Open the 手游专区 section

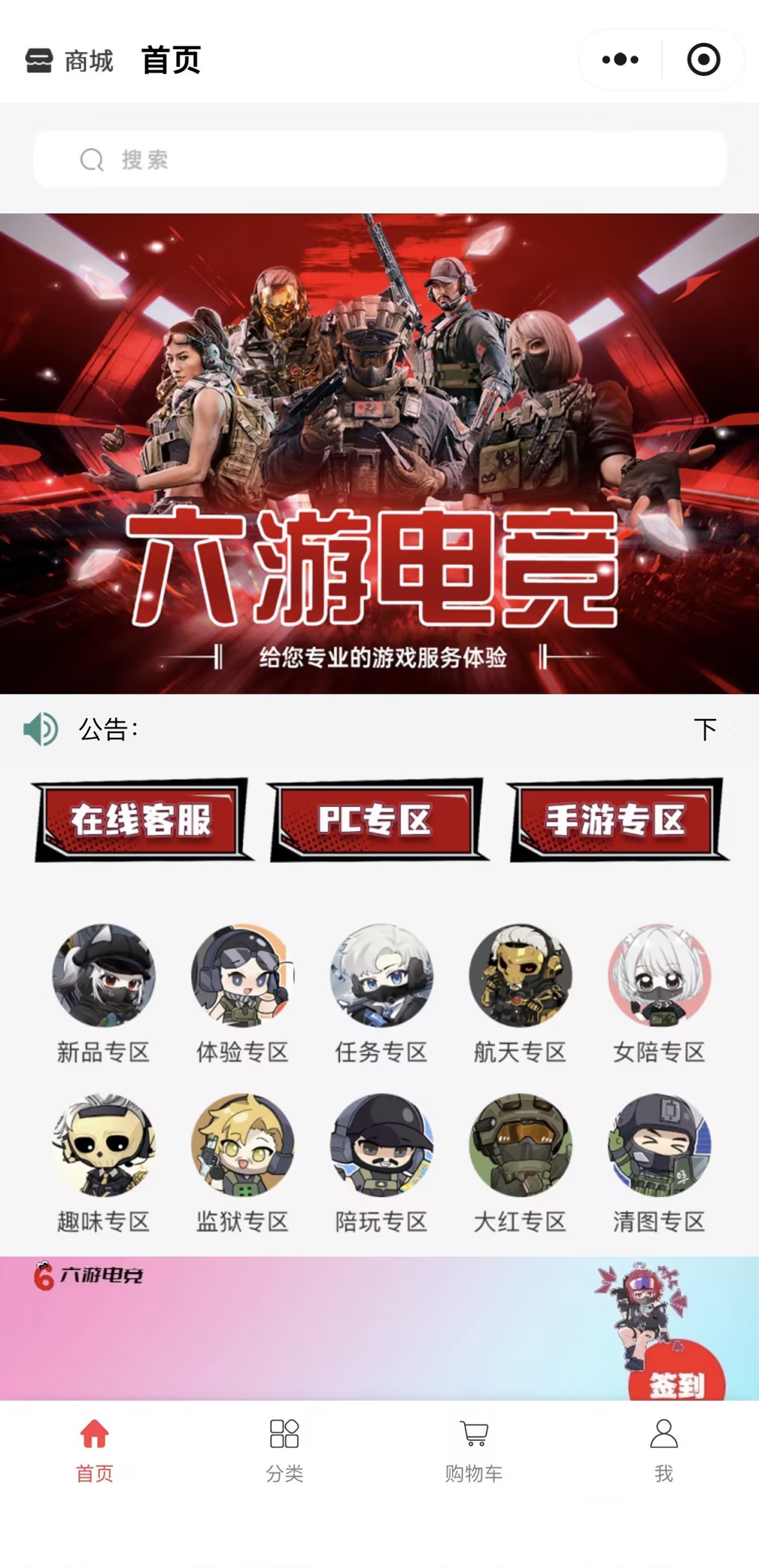(616, 820)
